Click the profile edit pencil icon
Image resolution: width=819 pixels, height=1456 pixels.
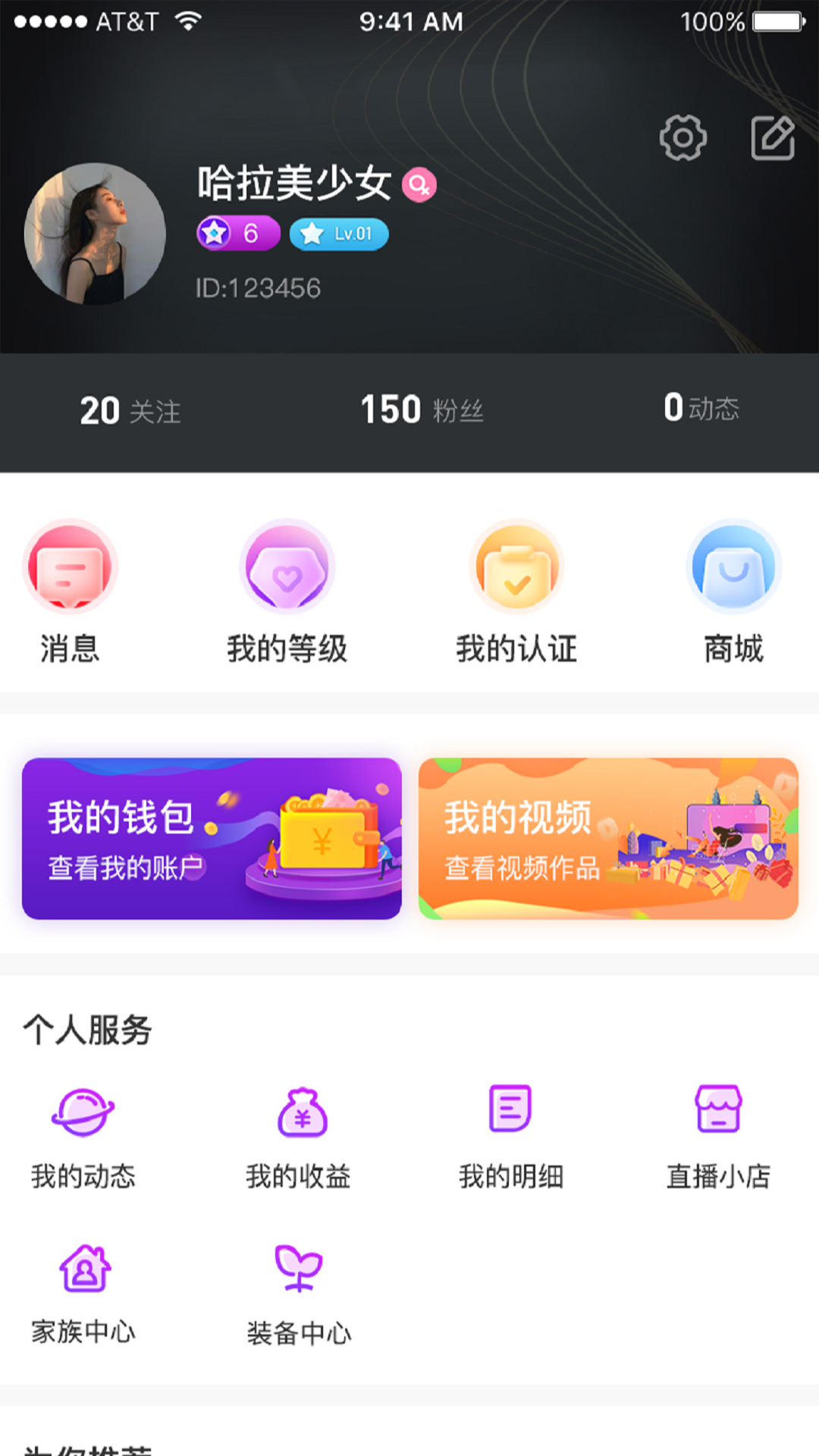773,138
